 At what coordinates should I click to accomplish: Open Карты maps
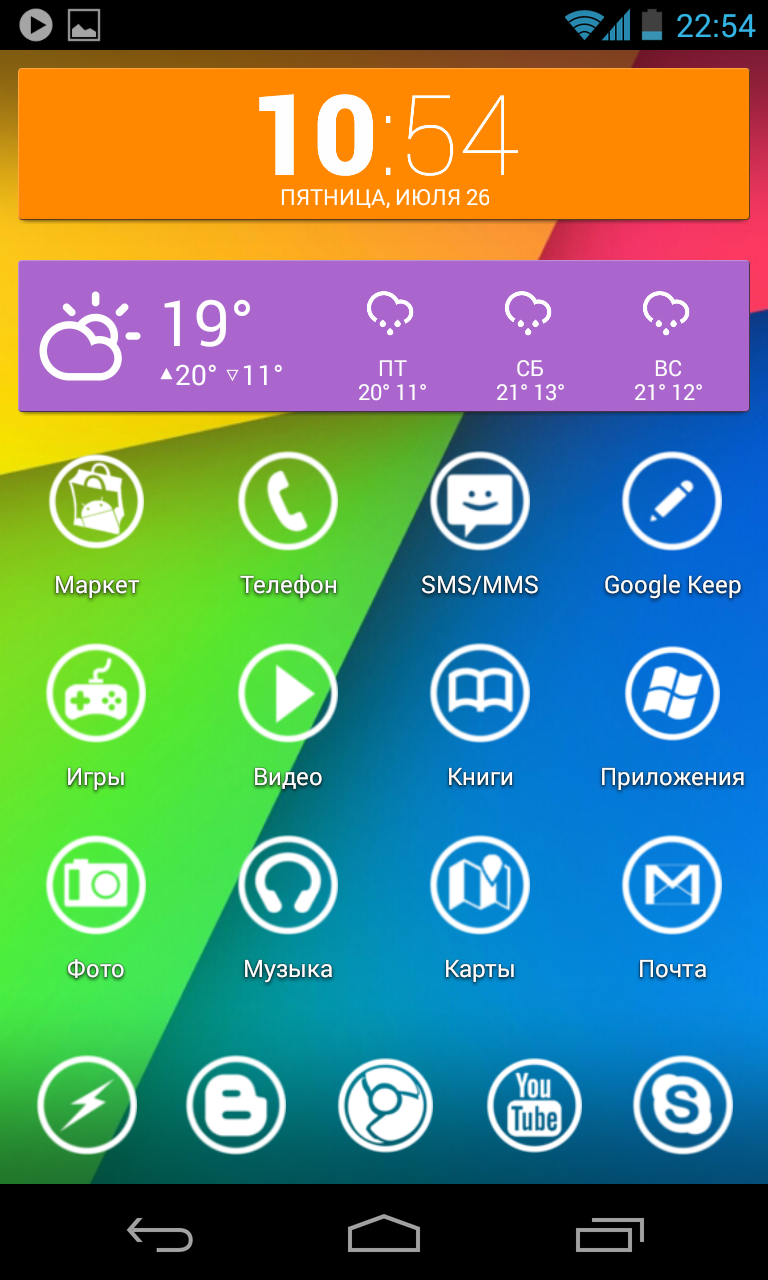click(x=480, y=886)
